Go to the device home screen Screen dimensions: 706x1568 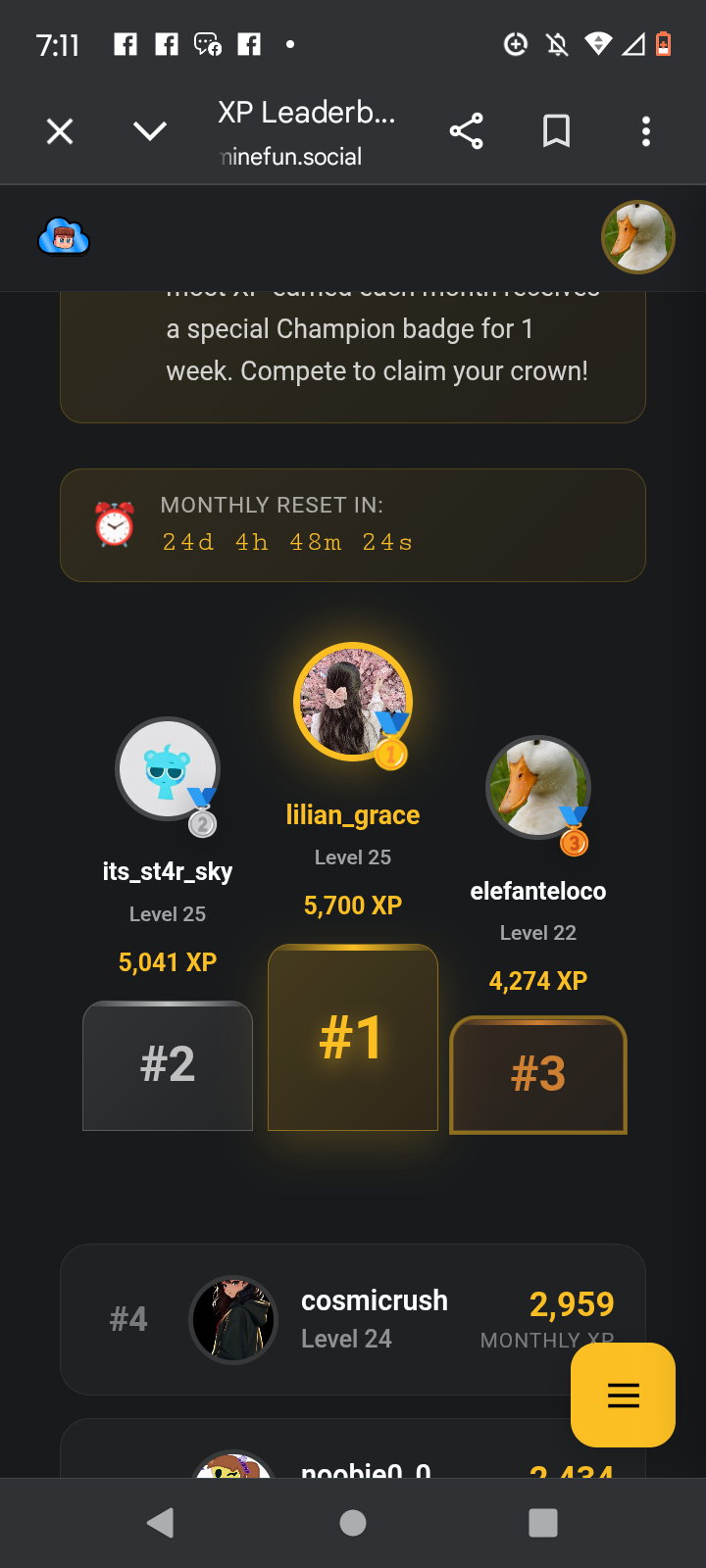pos(353,1522)
